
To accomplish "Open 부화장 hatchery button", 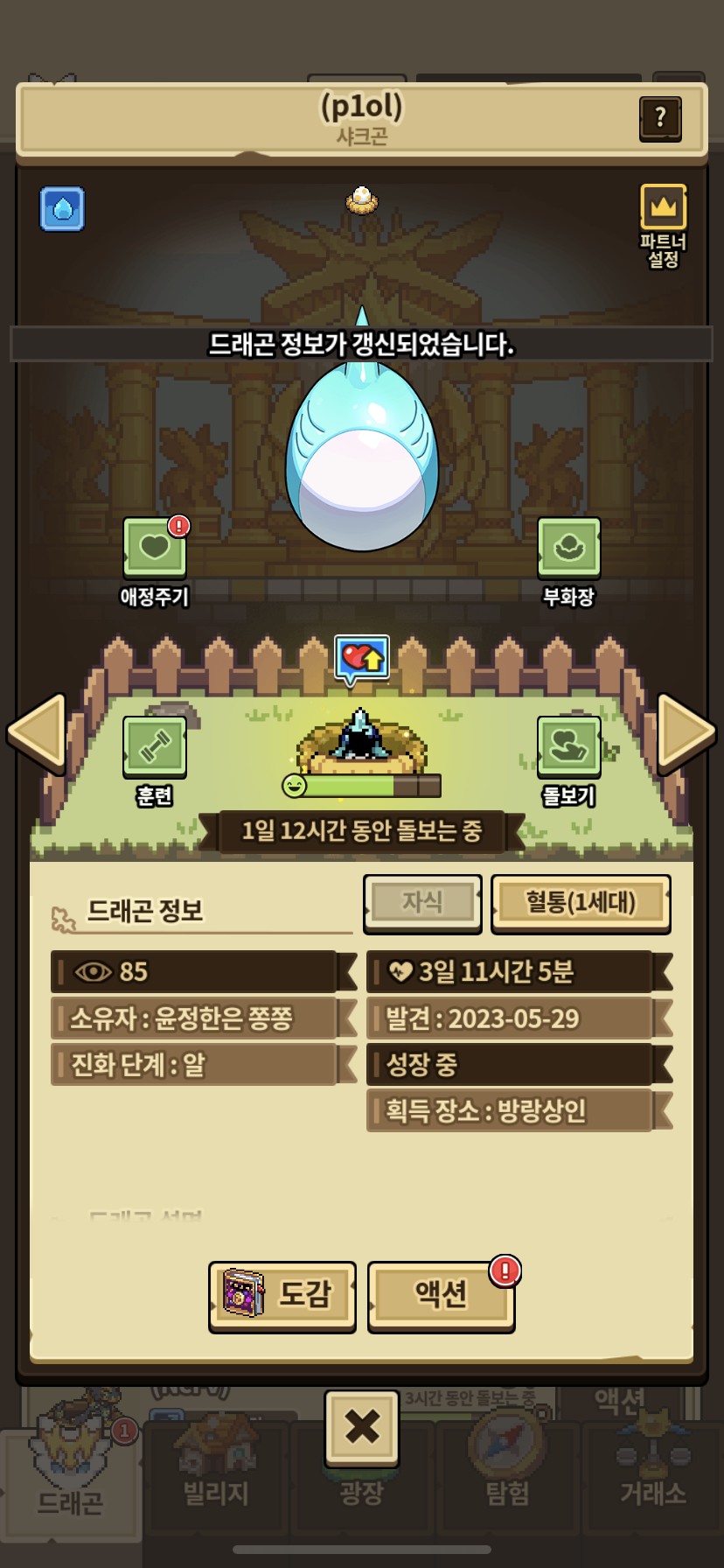I will pyautogui.click(x=568, y=549).
